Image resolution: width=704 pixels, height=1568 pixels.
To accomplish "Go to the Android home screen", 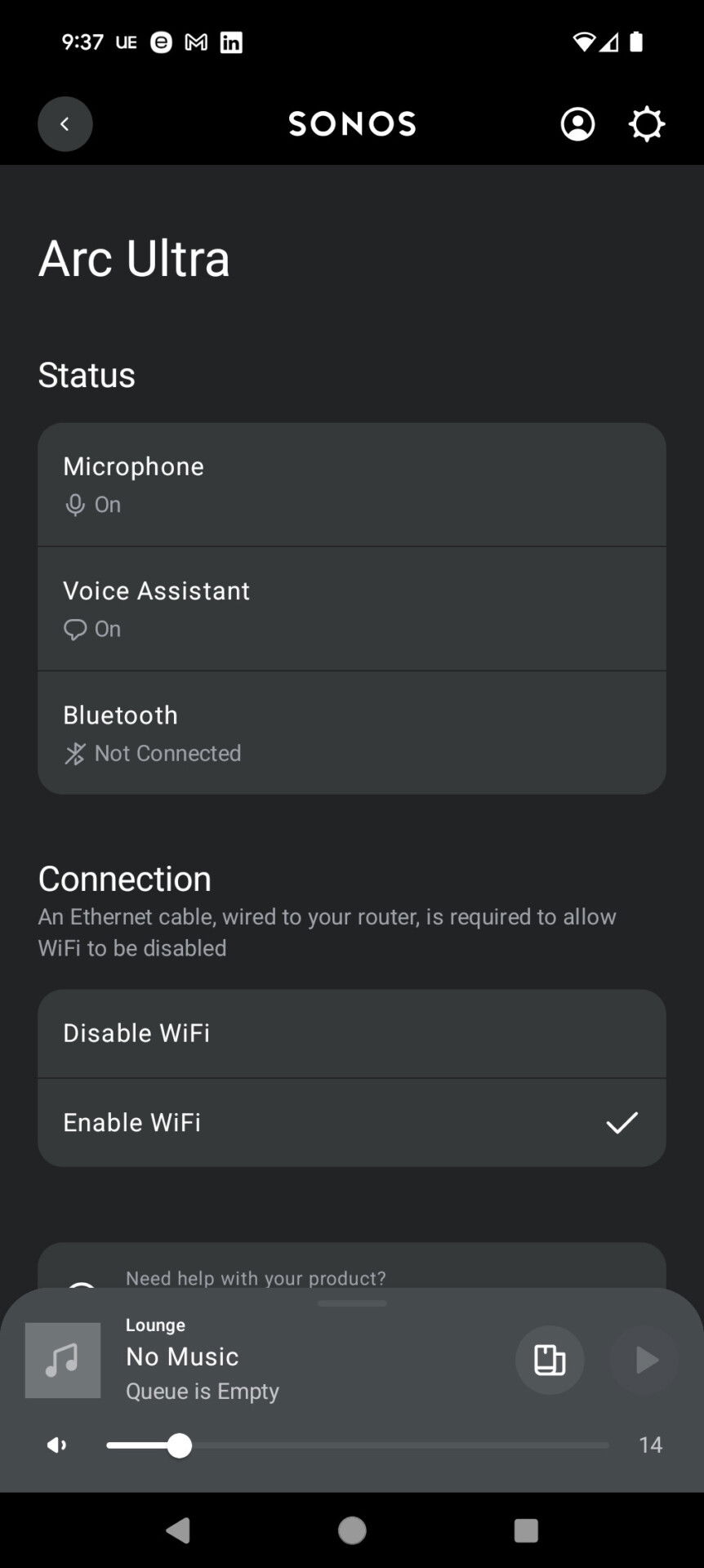I will [352, 1530].
